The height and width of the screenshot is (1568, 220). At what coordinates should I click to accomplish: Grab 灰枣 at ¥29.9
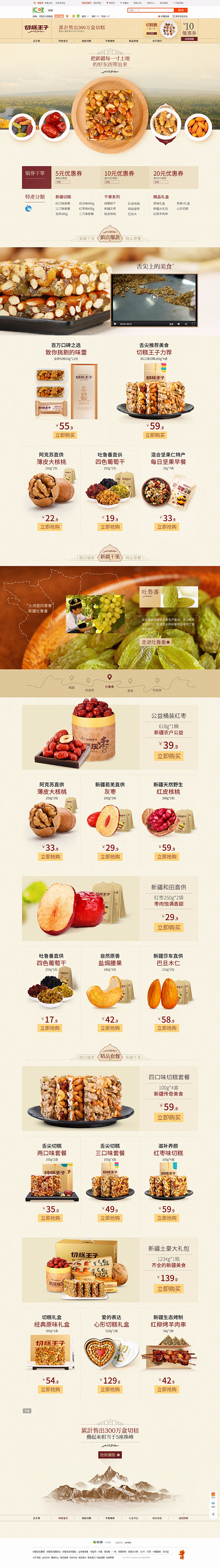(x=109, y=857)
